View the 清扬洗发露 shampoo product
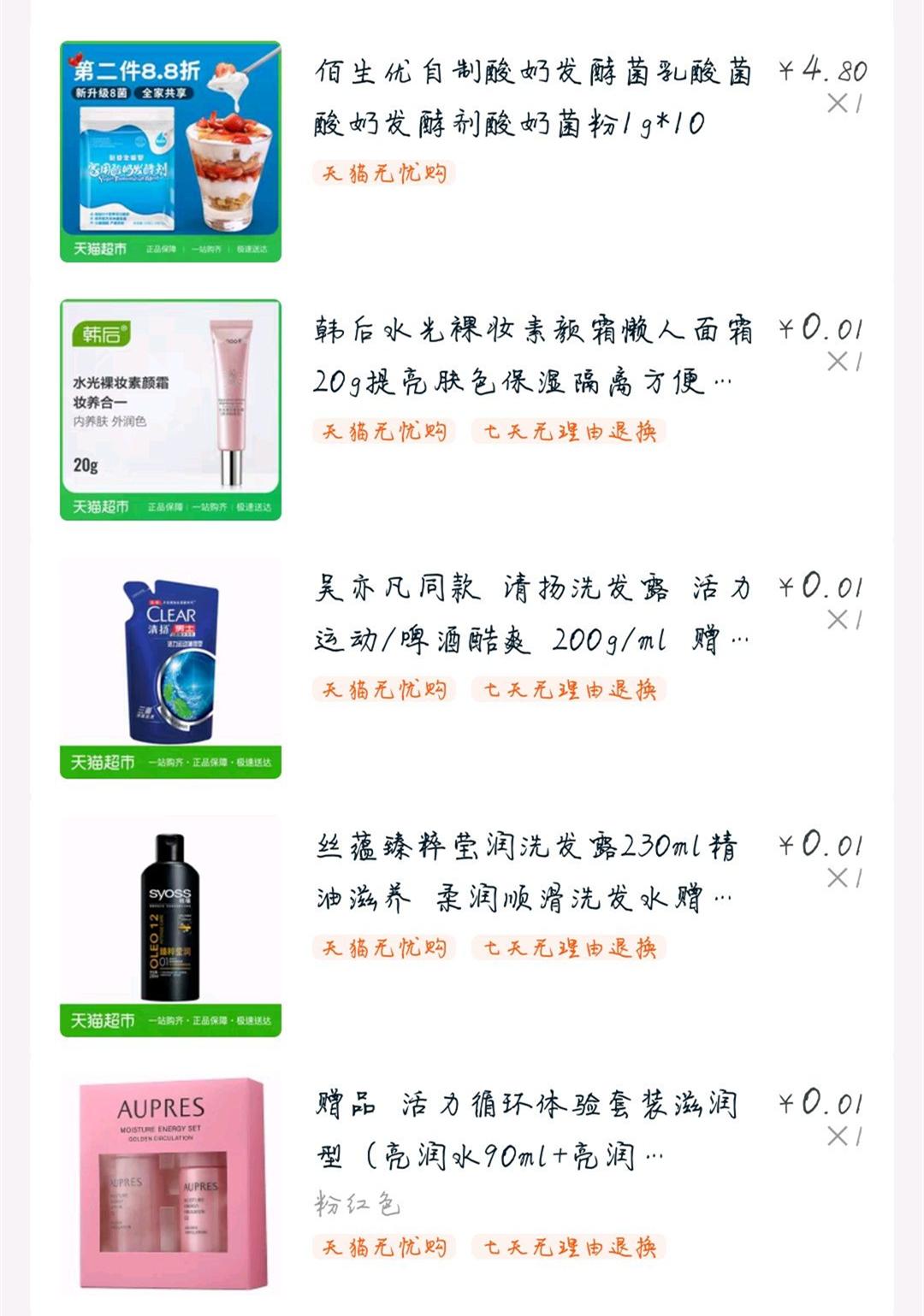Viewport: 924px width, 1316px height. pos(532,613)
